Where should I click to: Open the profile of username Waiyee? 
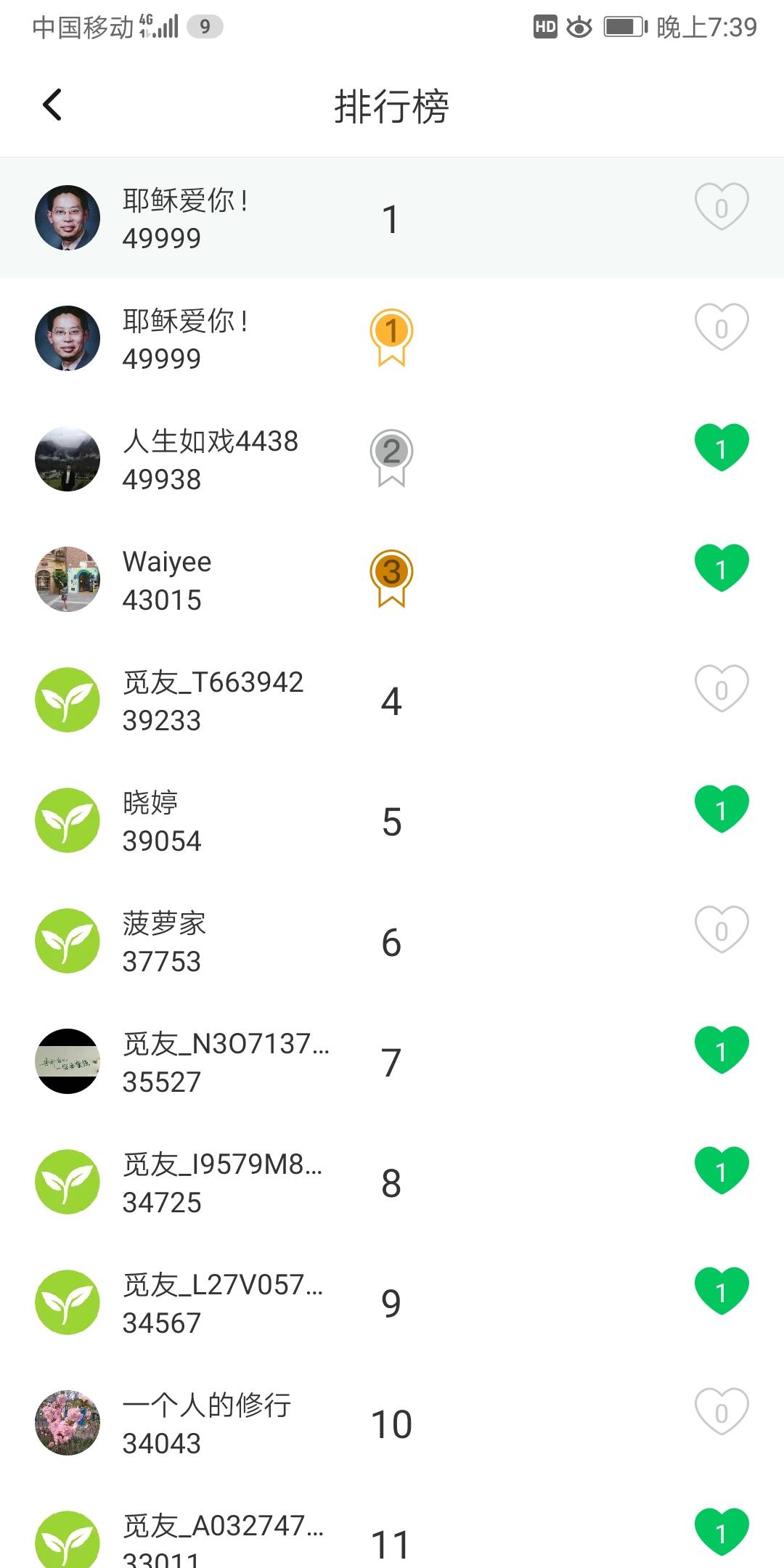pyautogui.click(x=166, y=562)
